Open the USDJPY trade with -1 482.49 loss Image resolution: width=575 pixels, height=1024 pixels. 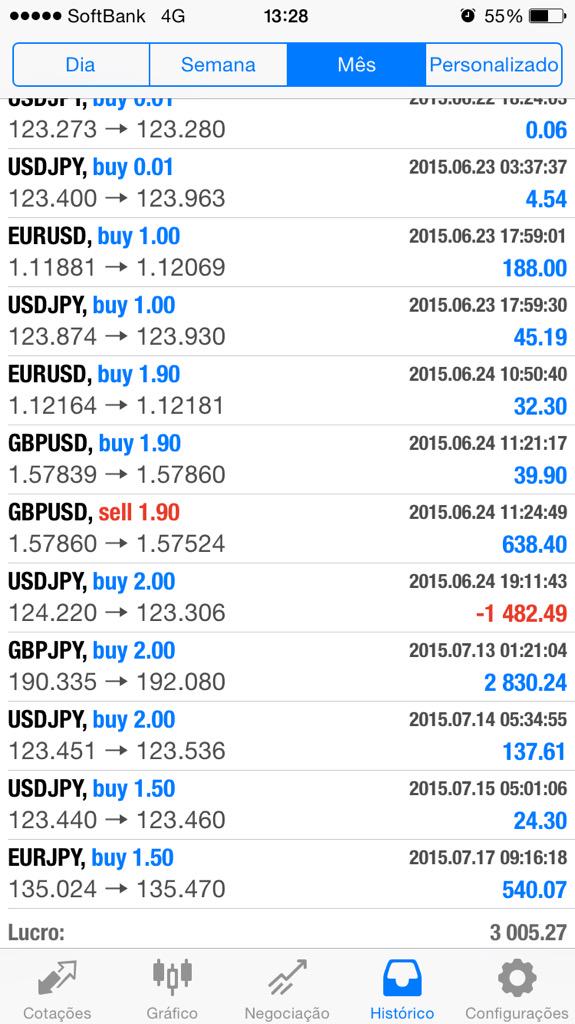point(288,598)
